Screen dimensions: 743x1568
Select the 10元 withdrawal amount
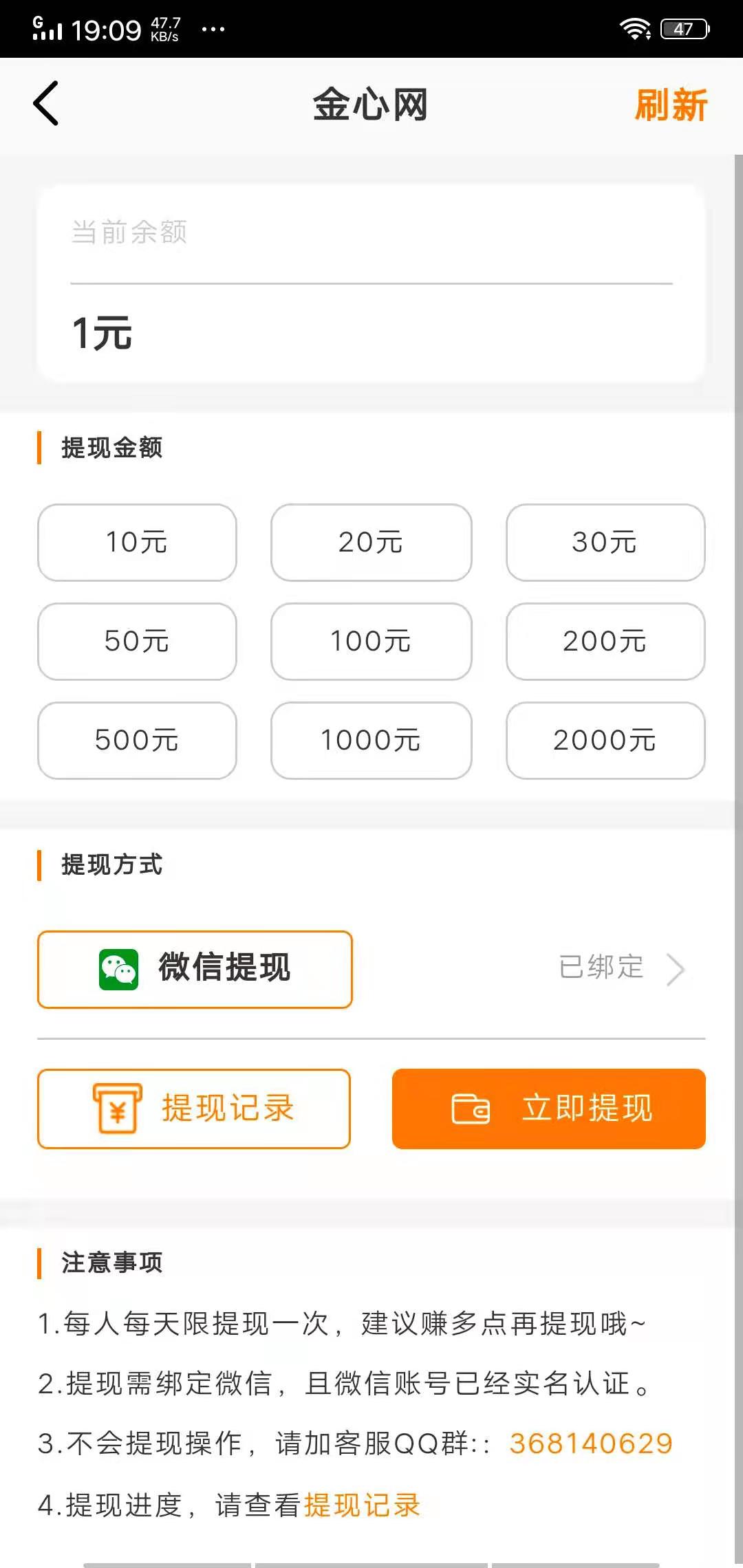[137, 543]
